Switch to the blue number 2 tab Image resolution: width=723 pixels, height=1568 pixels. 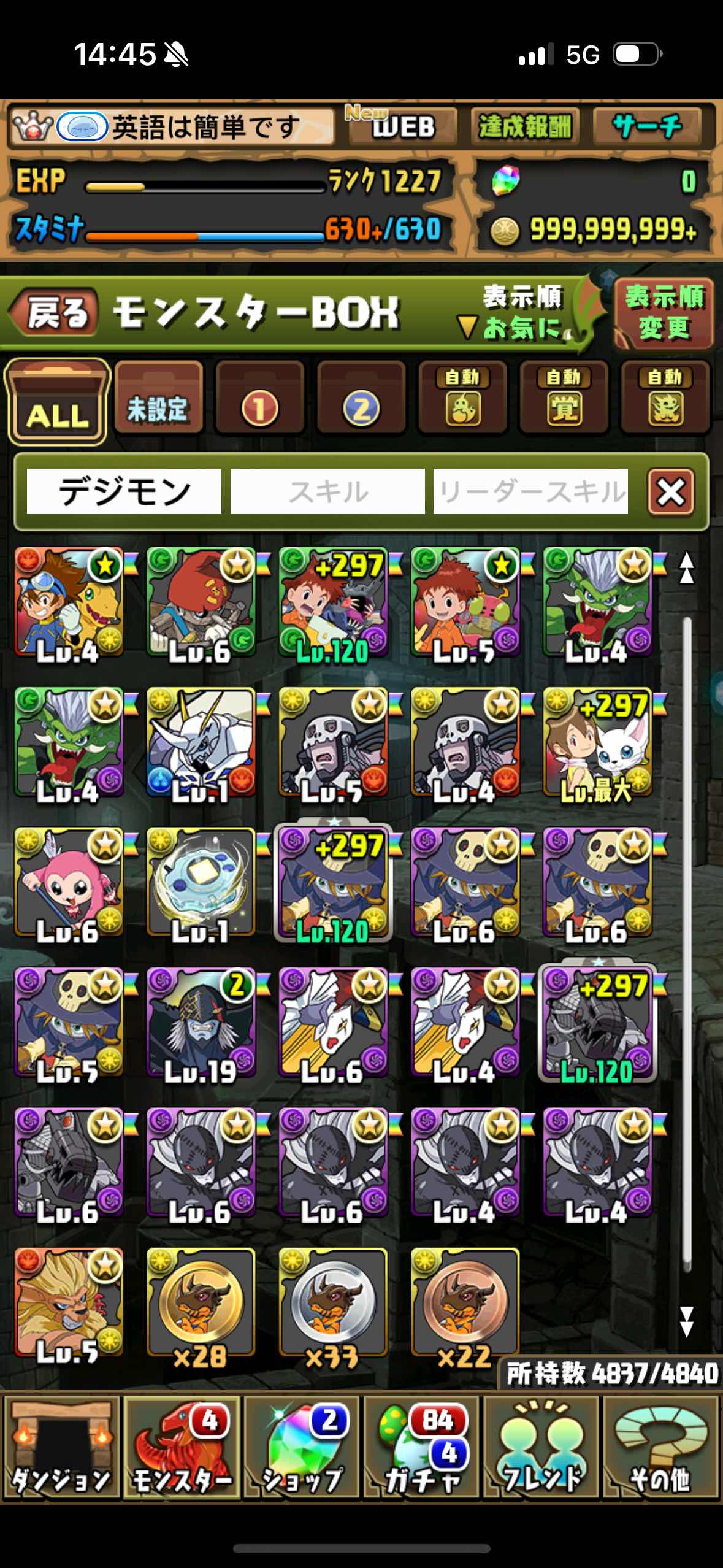pos(361,399)
